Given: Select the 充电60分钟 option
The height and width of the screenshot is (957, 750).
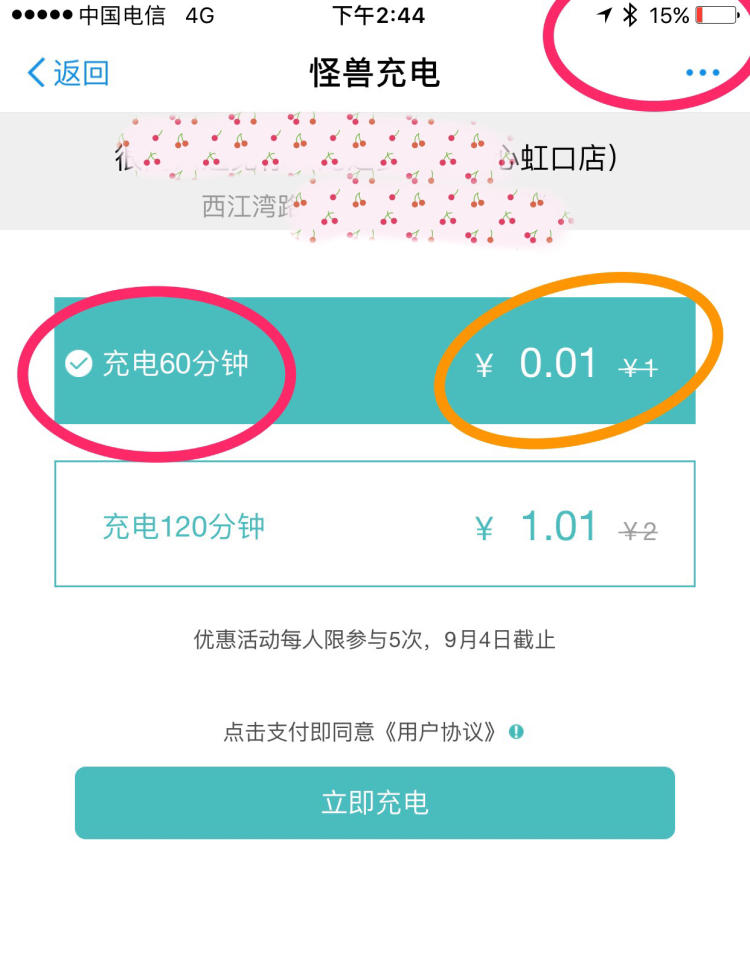Looking at the screenshot, I should (374, 361).
